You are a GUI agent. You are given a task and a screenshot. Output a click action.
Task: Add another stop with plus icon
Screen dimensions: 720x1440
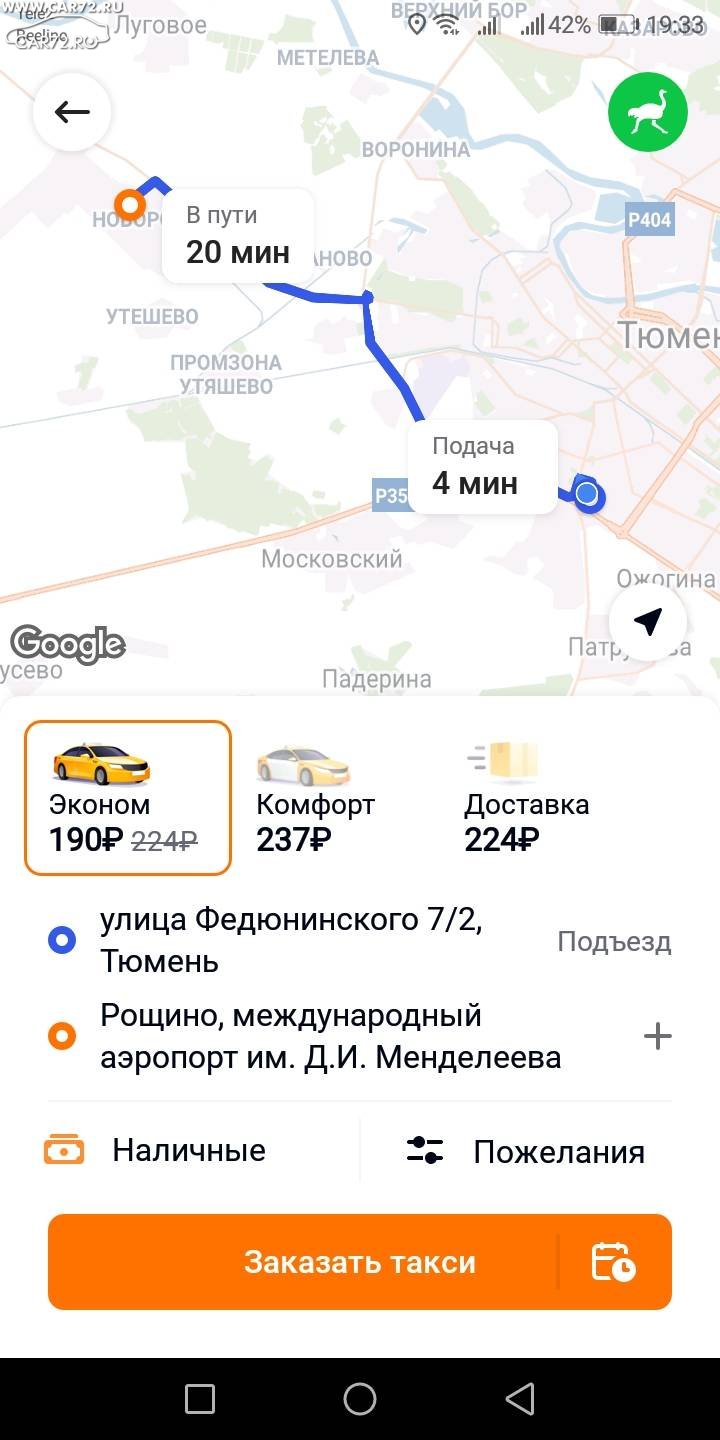coord(657,1036)
